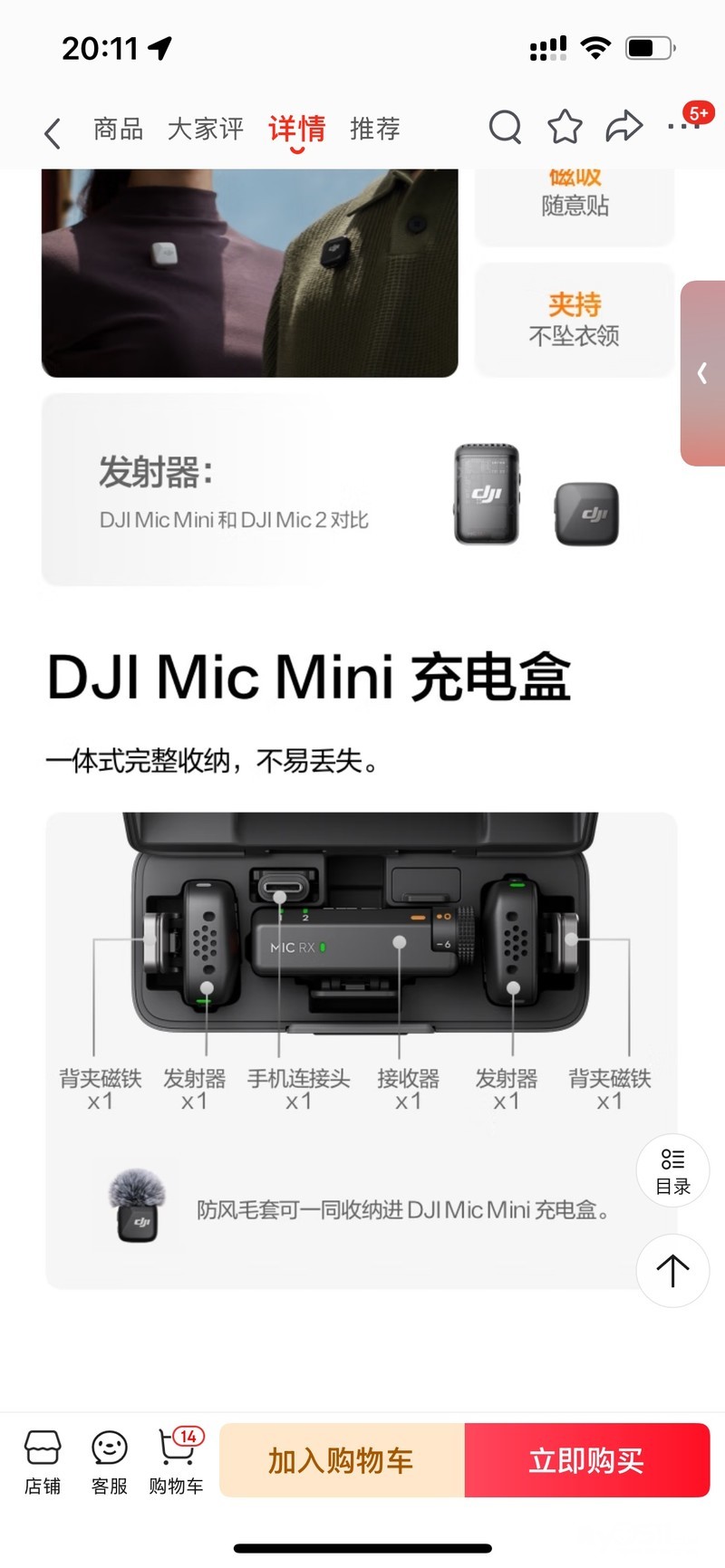Share this product
725x1568 pixels.
pyautogui.click(x=624, y=127)
